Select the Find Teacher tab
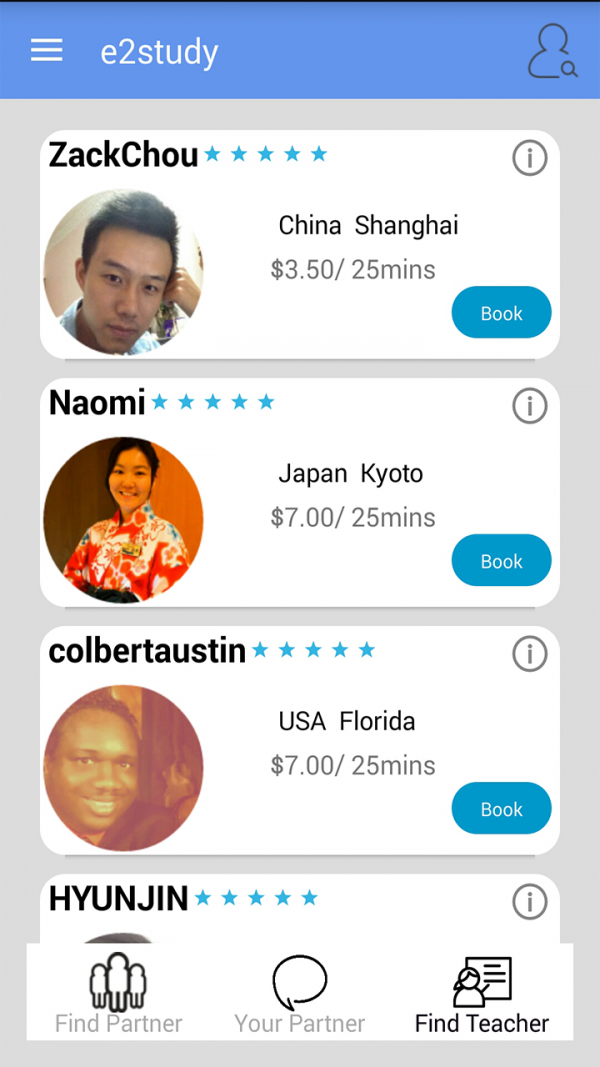 click(482, 994)
